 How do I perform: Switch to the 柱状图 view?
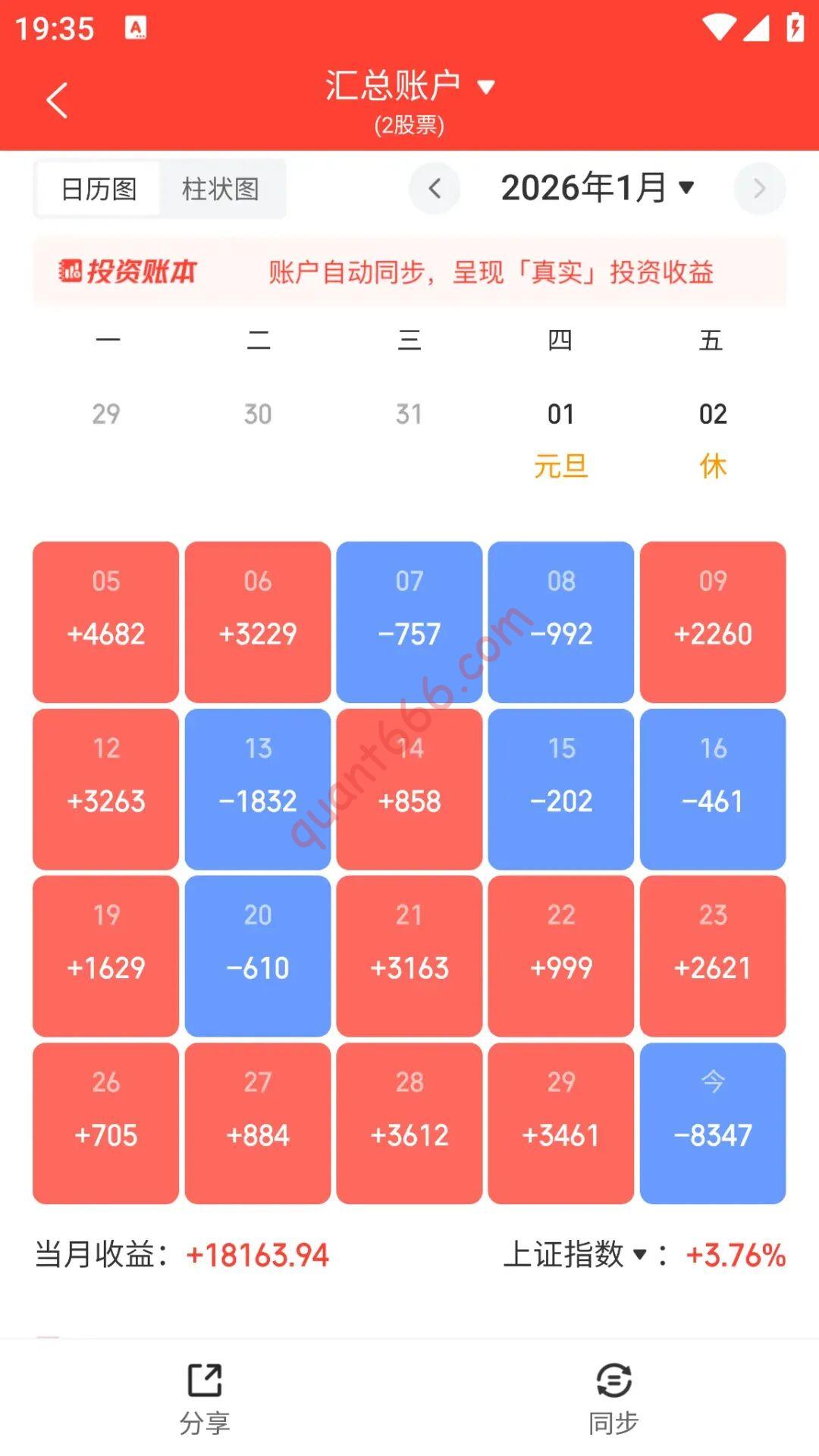pyautogui.click(x=221, y=189)
